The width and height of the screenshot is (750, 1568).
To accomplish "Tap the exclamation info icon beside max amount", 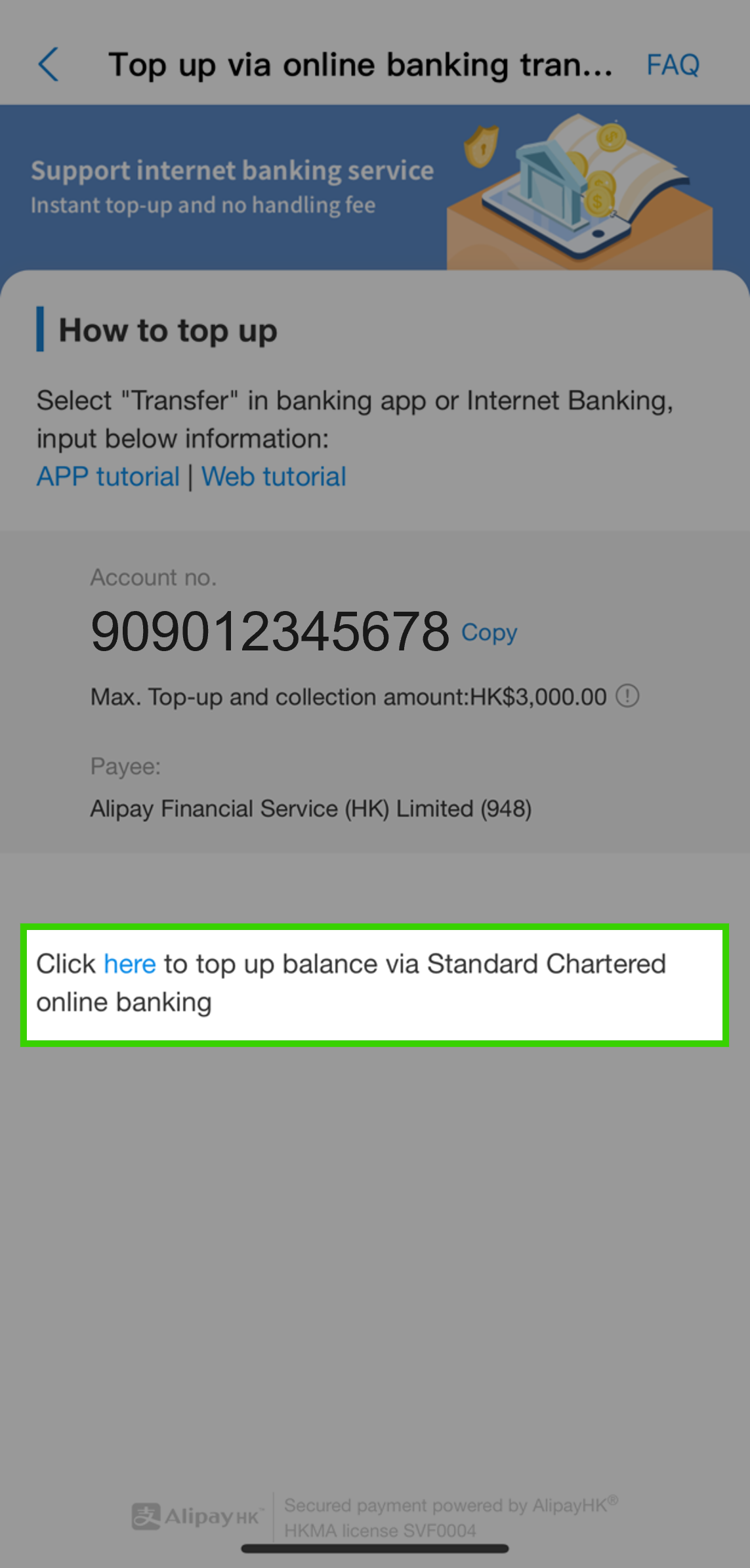I will pos(628,697).
